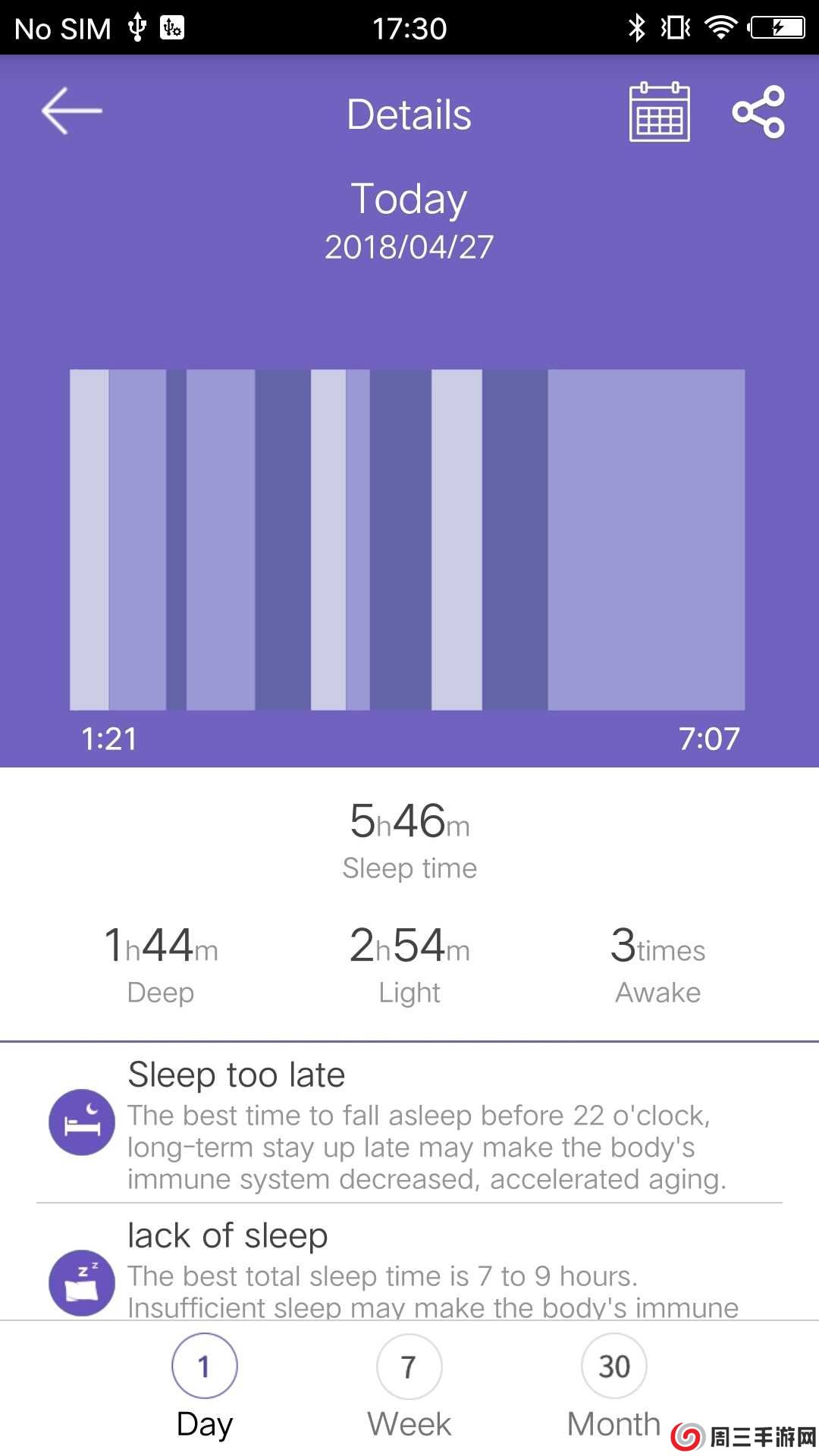
Task: Click the pillow ZZ lack-of-sleep icon
Action: pos(81,1283)
